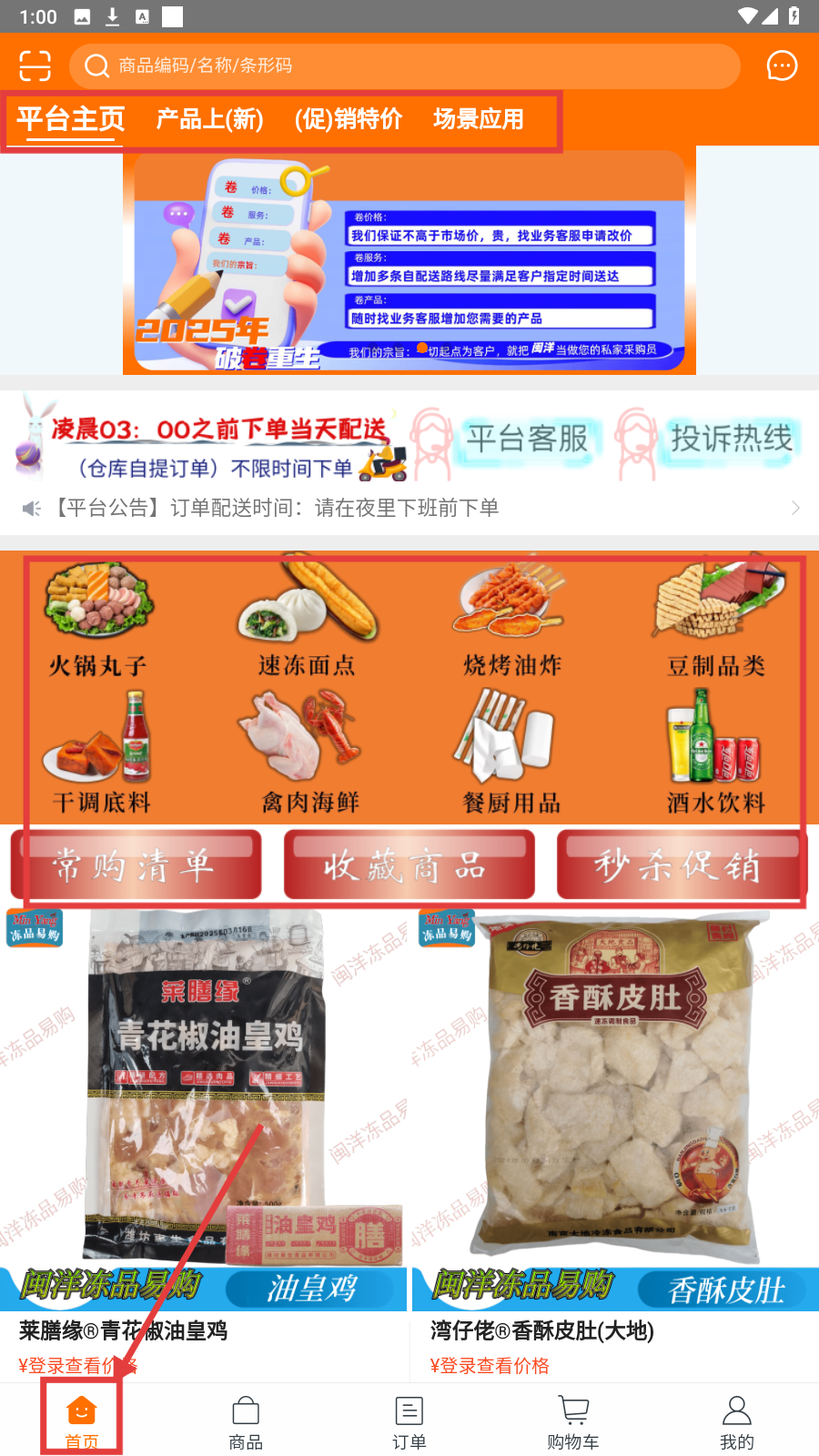Open the 投诉热线 complaint hotline

pyautogui.click(x=712, y=441)
